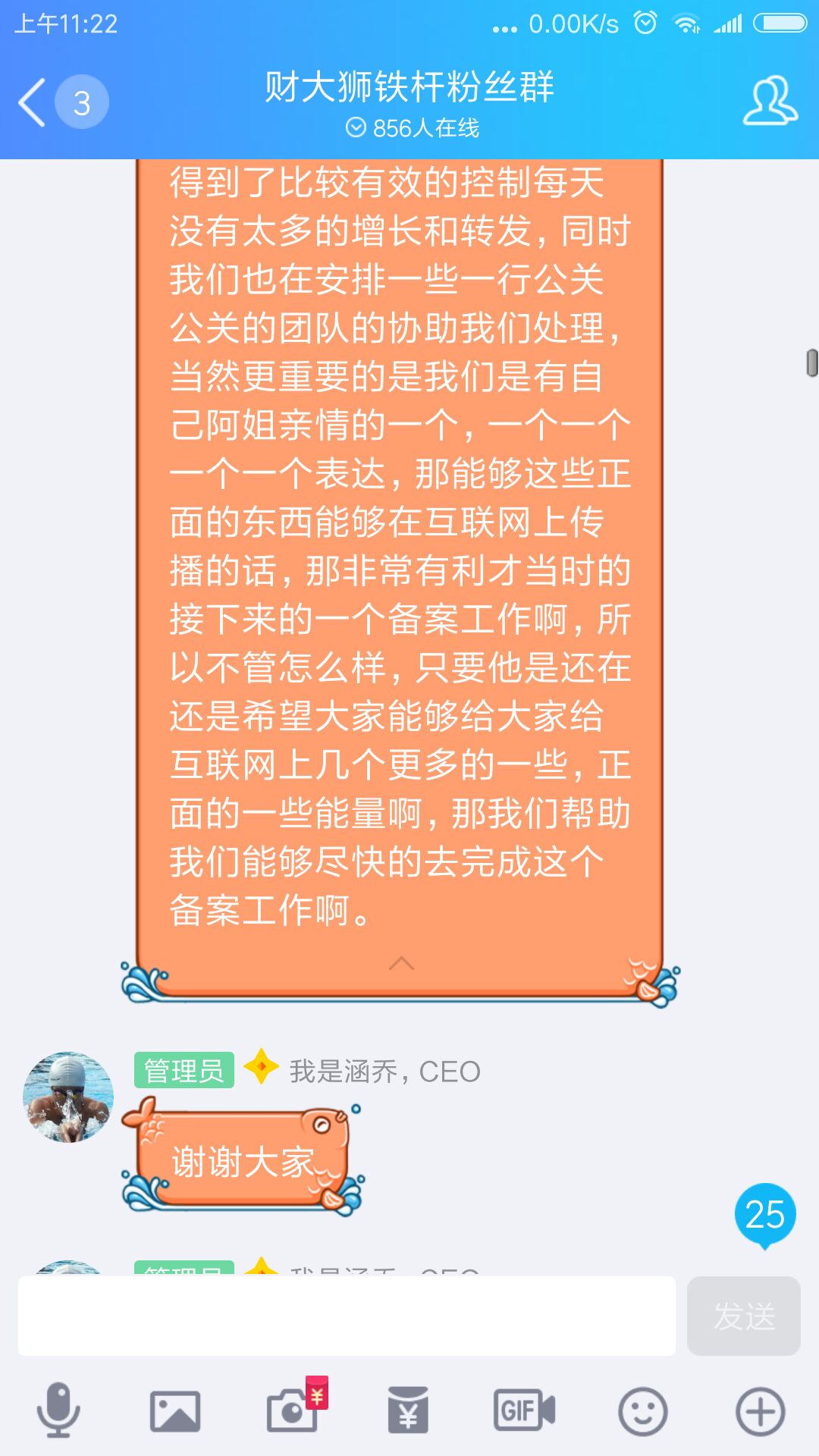Open the GIF video recorder
The width and height of the screenshot is (819, 1456).
point(525,1410)
